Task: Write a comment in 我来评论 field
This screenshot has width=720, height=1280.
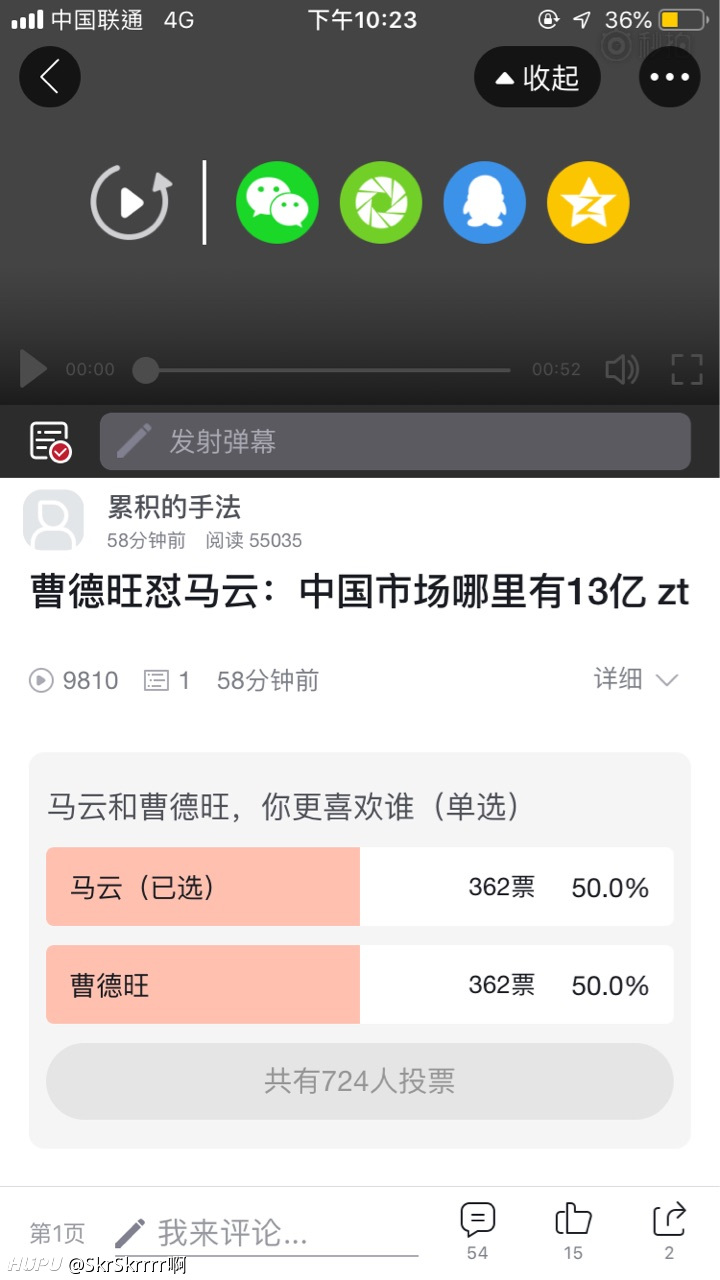Action: coord(266,1233)
